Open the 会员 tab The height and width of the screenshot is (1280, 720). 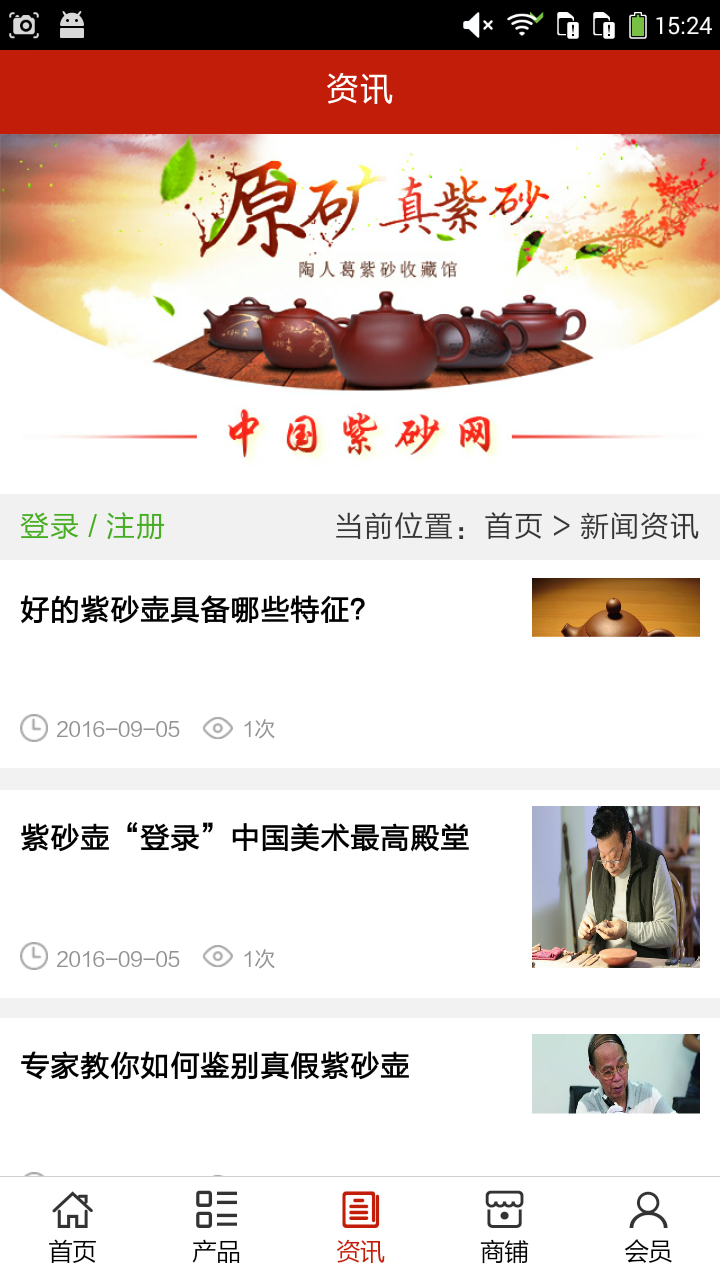coord(648,1227)
